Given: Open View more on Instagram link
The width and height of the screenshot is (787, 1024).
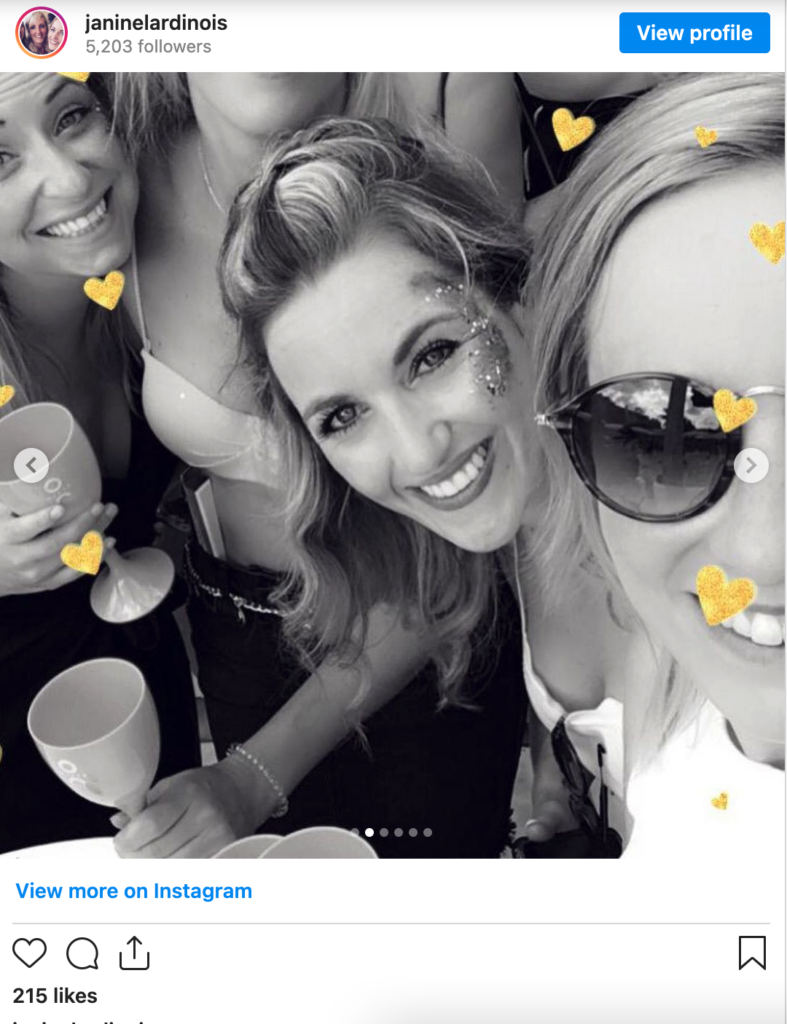Looking at the screenshot, I should point(134,890).
